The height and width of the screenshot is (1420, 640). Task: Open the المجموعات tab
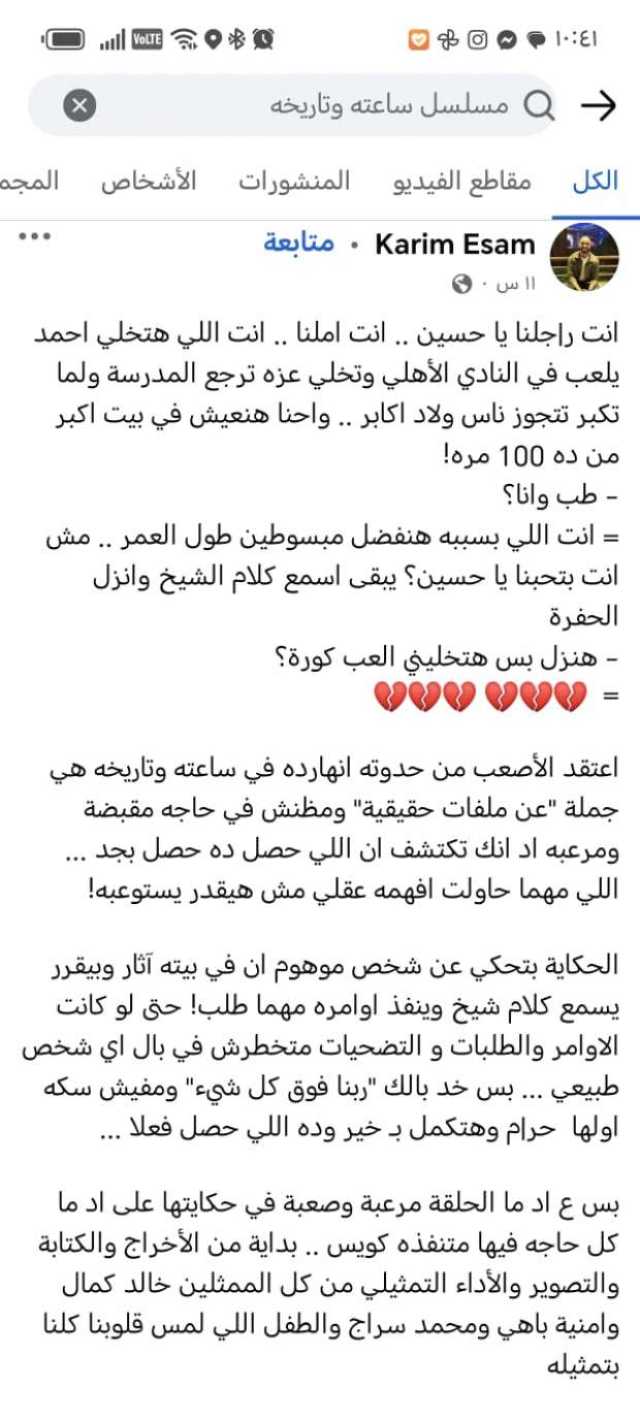point(29,181)
